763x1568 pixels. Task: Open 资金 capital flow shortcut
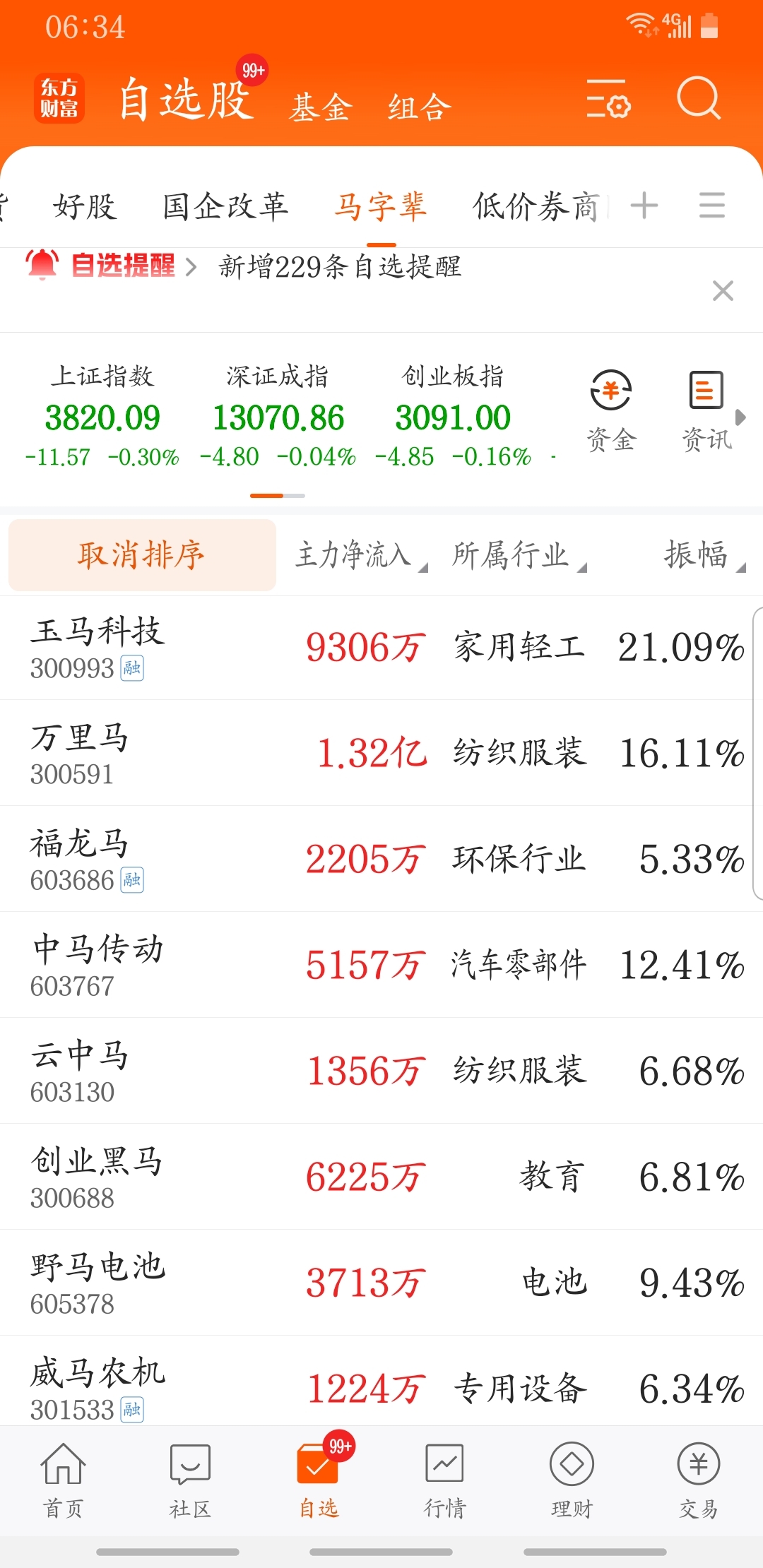click(611, 410)
